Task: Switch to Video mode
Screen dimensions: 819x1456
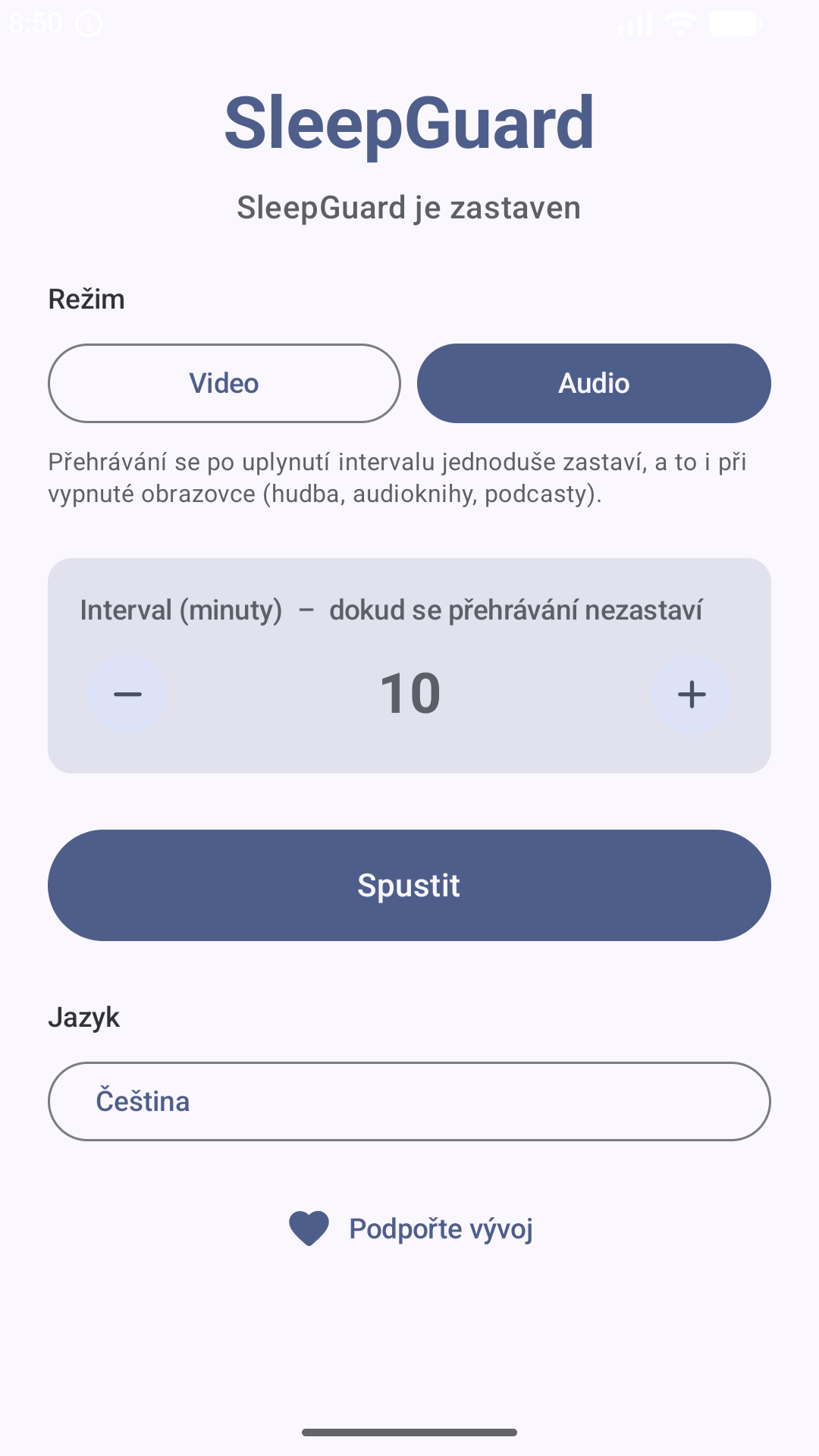Action: click(224, 383)
